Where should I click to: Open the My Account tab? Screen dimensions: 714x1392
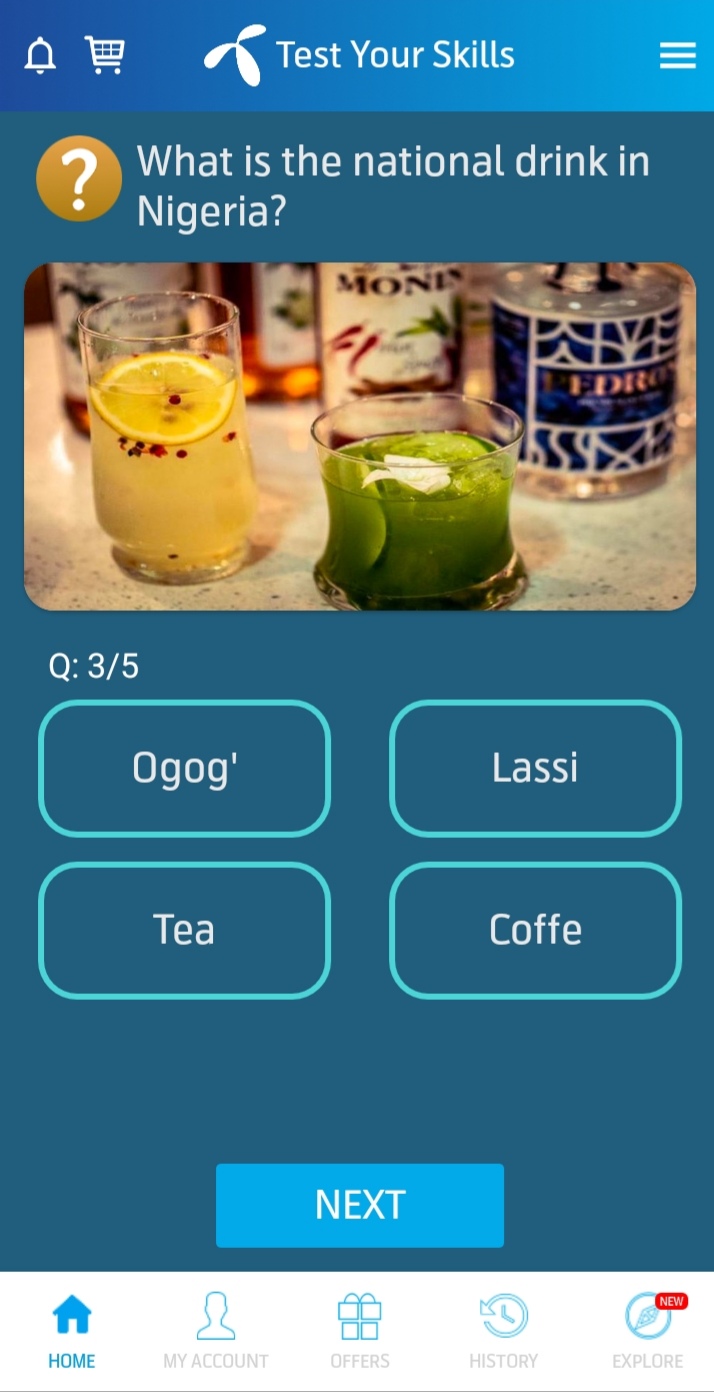tap(216, 1332)
